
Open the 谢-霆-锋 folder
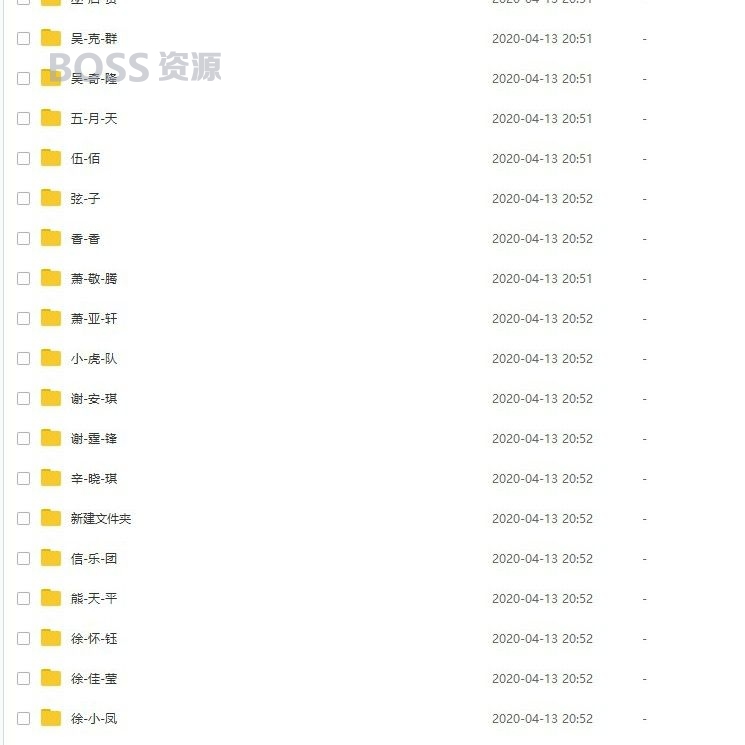[x=93, y=438]
